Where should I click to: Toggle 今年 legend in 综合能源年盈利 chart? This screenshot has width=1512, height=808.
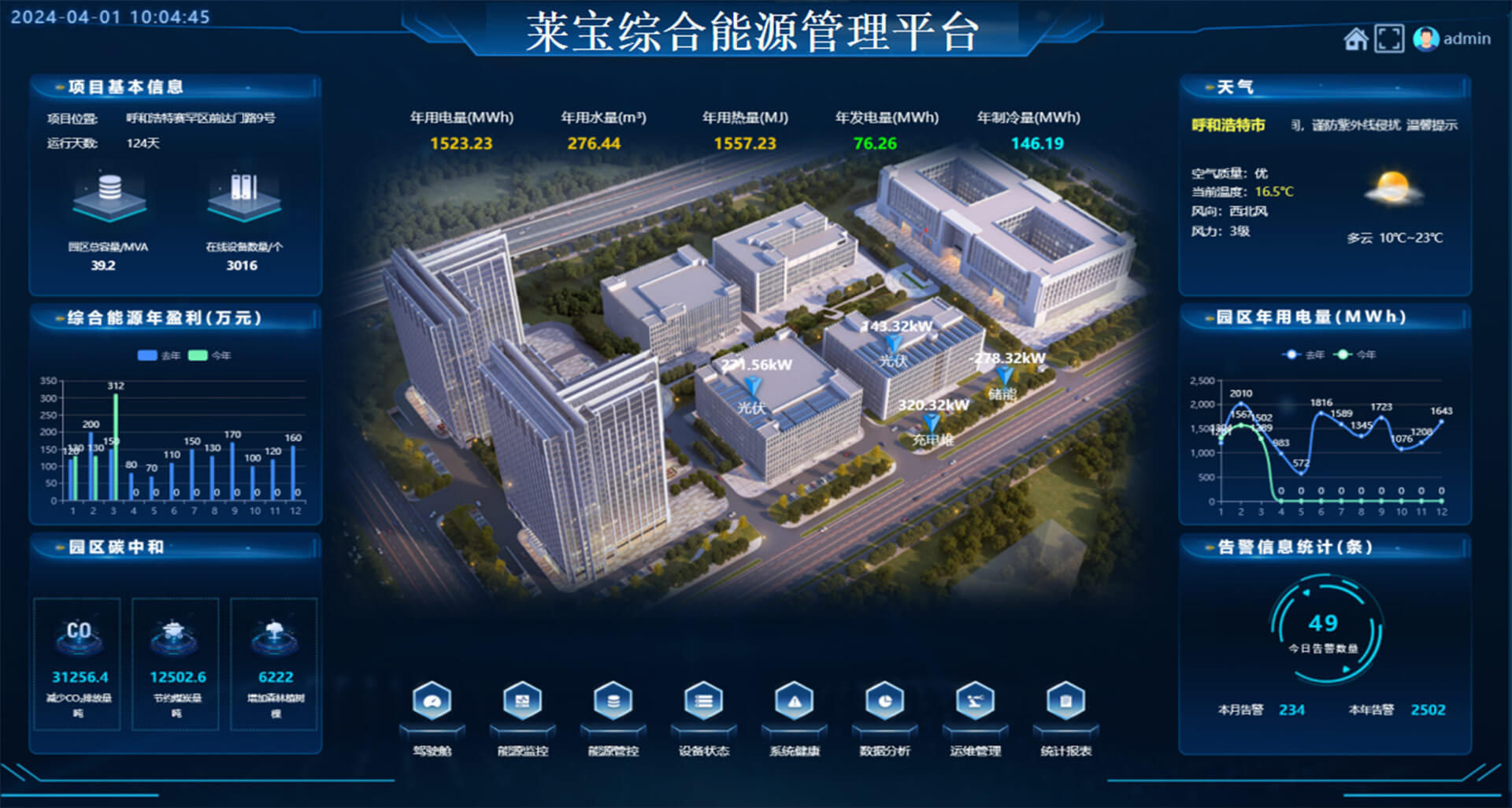coord(210,355)
